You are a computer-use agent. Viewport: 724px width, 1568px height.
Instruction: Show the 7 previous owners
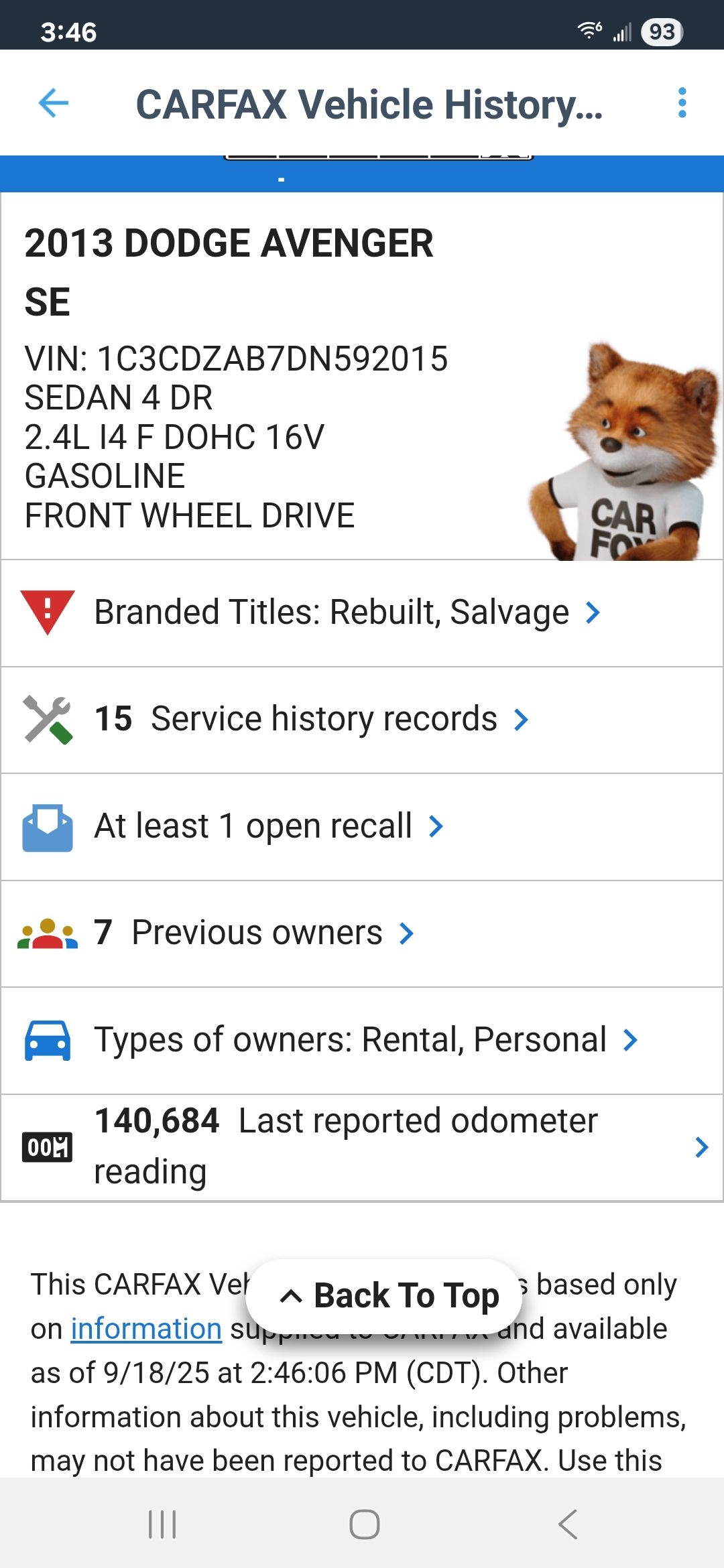[x=362, y=933]
